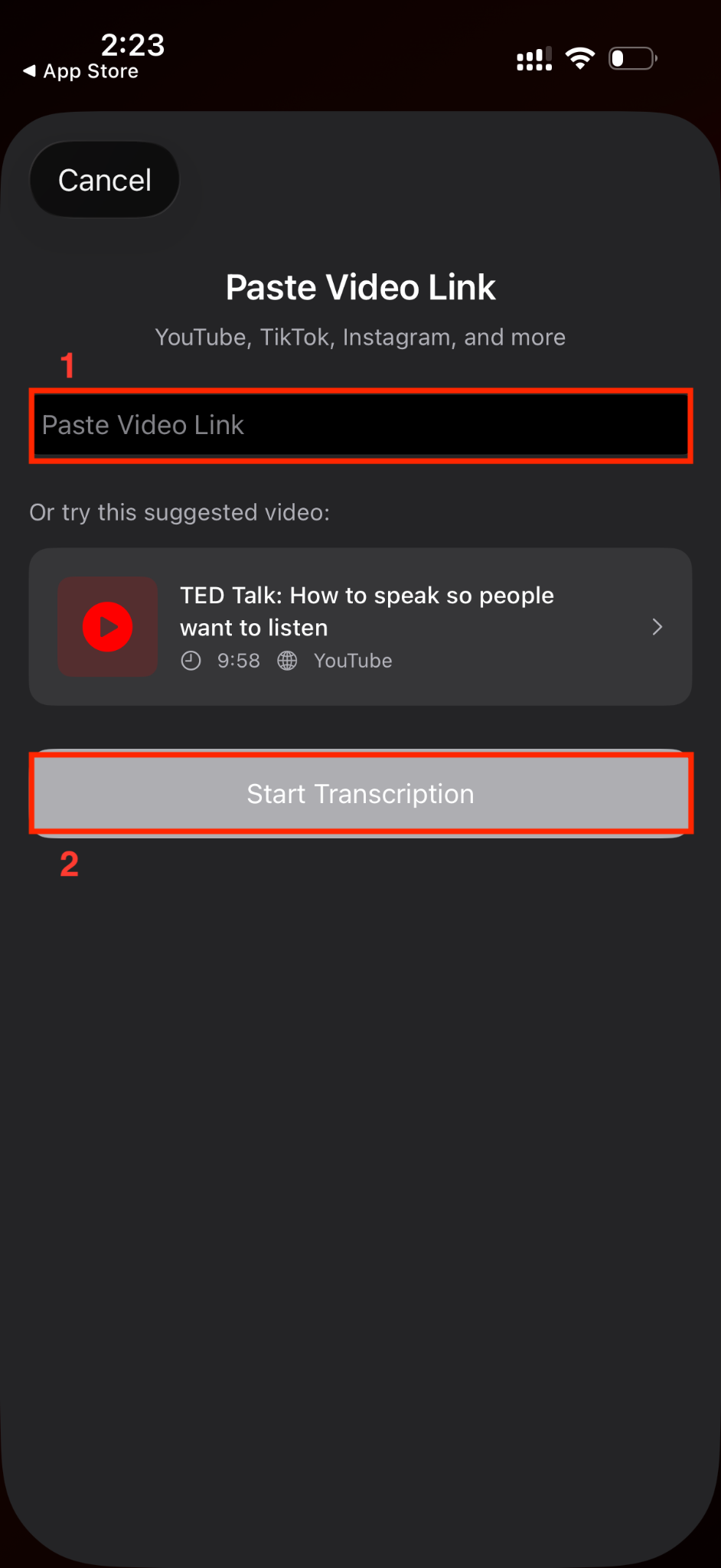
Task: Tap the video duration 9:58 text
Action: click(x=237, y=660)
